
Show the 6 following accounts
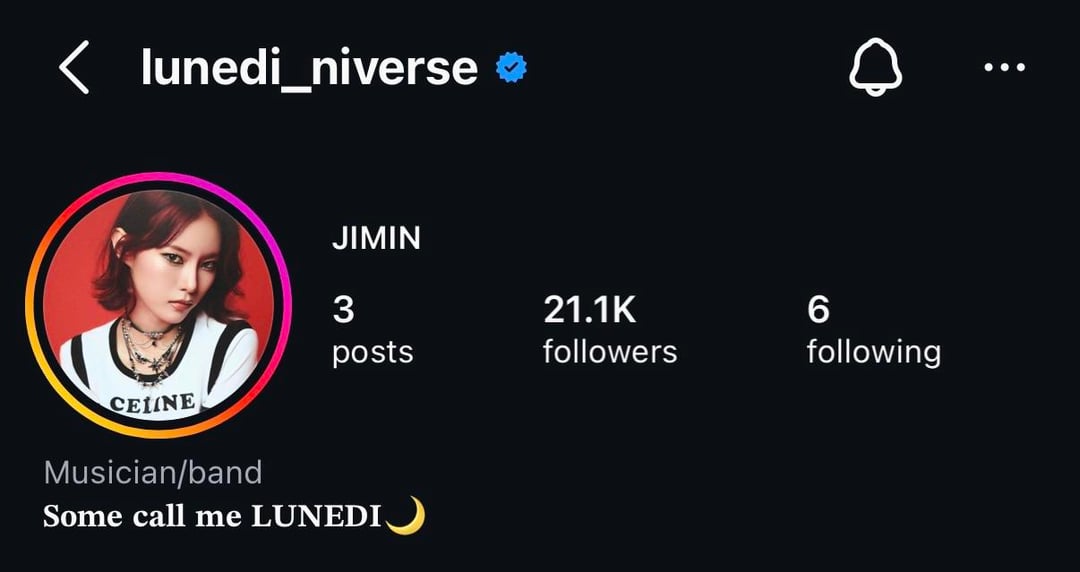point(873,330)
